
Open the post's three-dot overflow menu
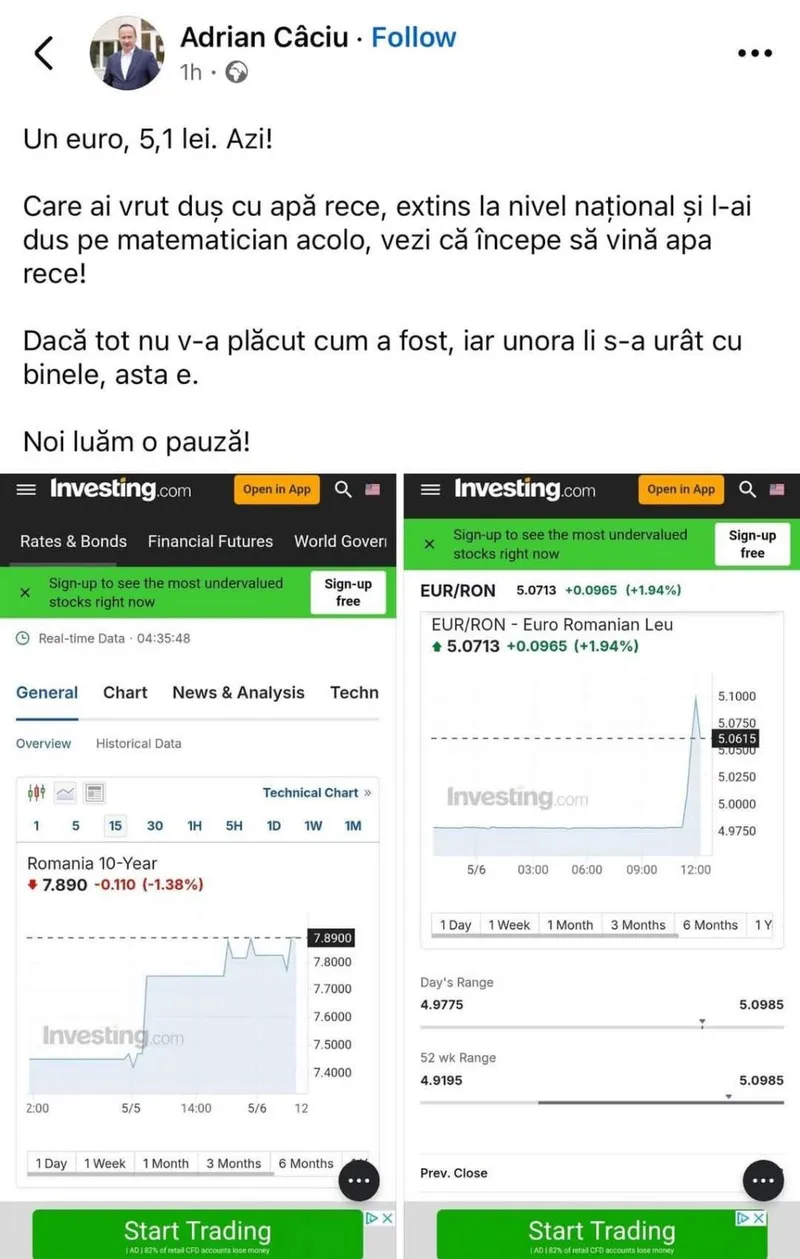coord(754,53)
